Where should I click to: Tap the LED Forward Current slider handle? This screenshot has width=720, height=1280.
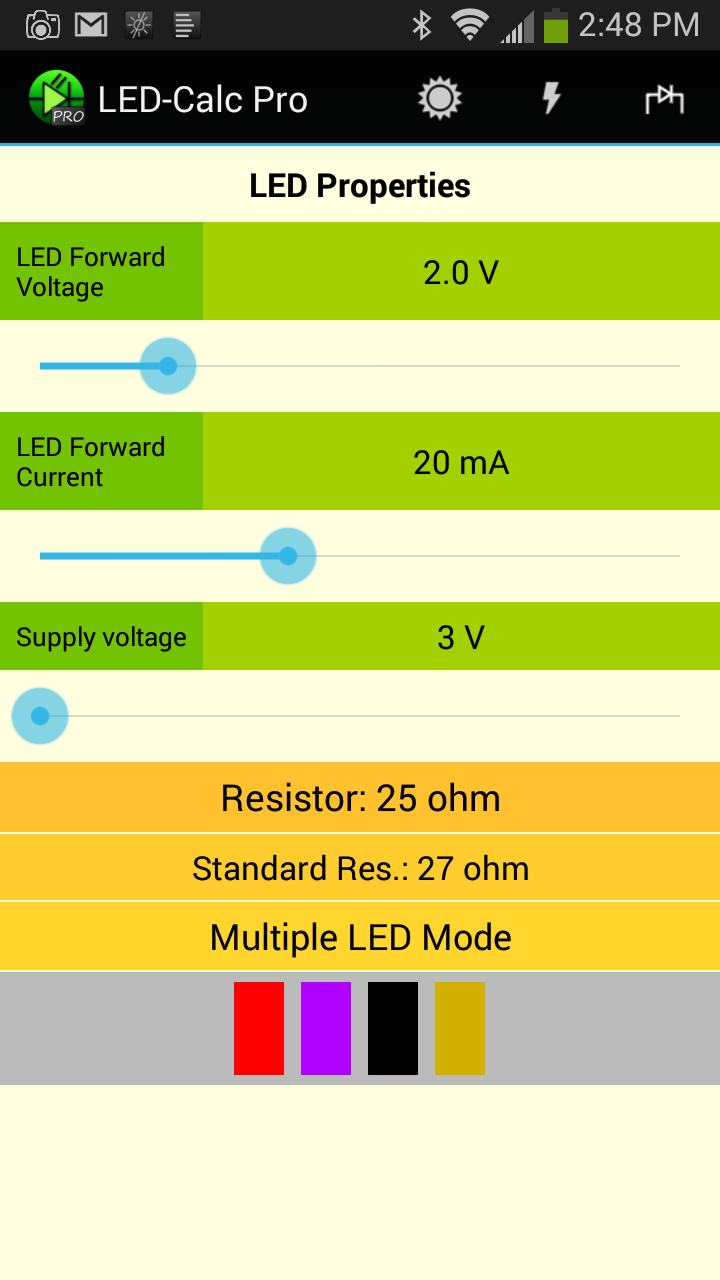288,556
